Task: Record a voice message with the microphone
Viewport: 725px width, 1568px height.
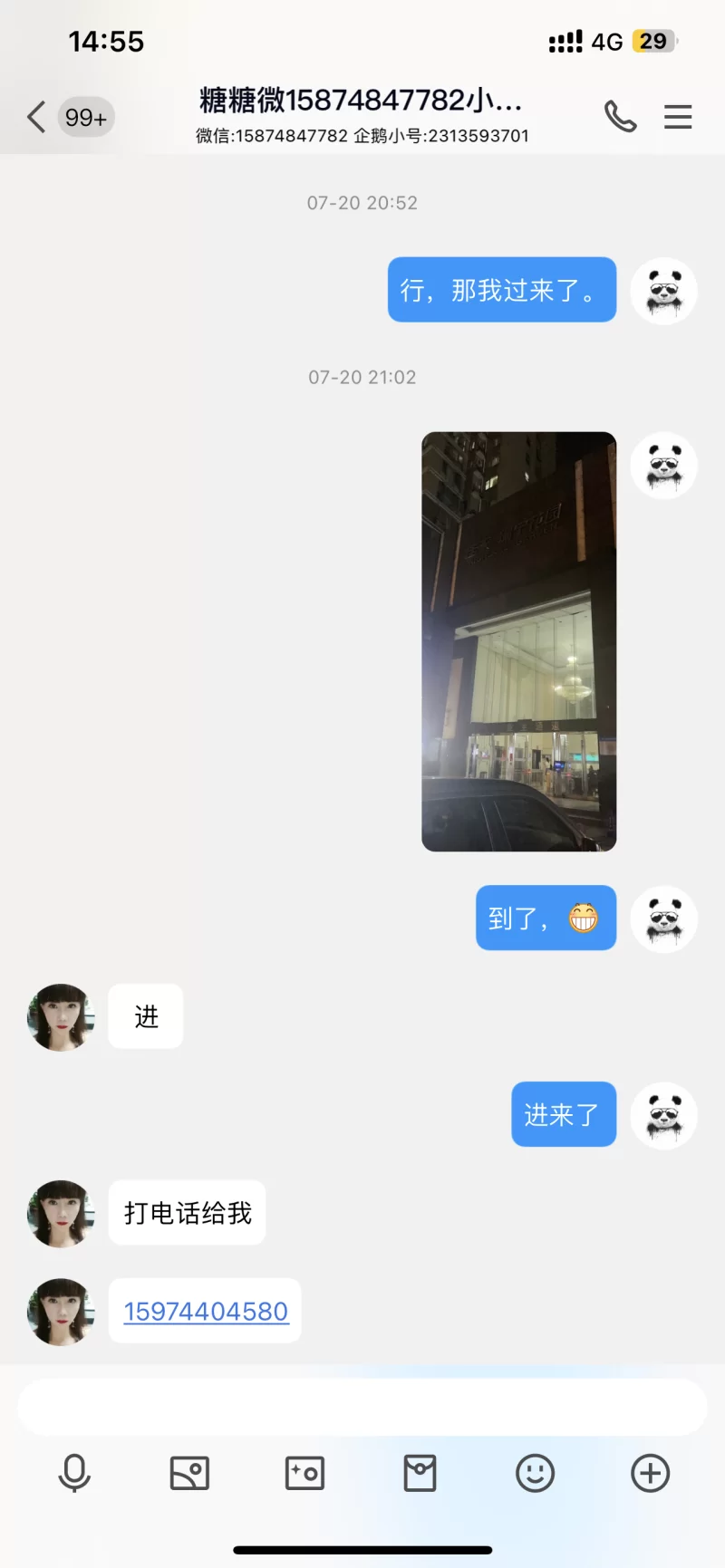Action: [74, 1473]
